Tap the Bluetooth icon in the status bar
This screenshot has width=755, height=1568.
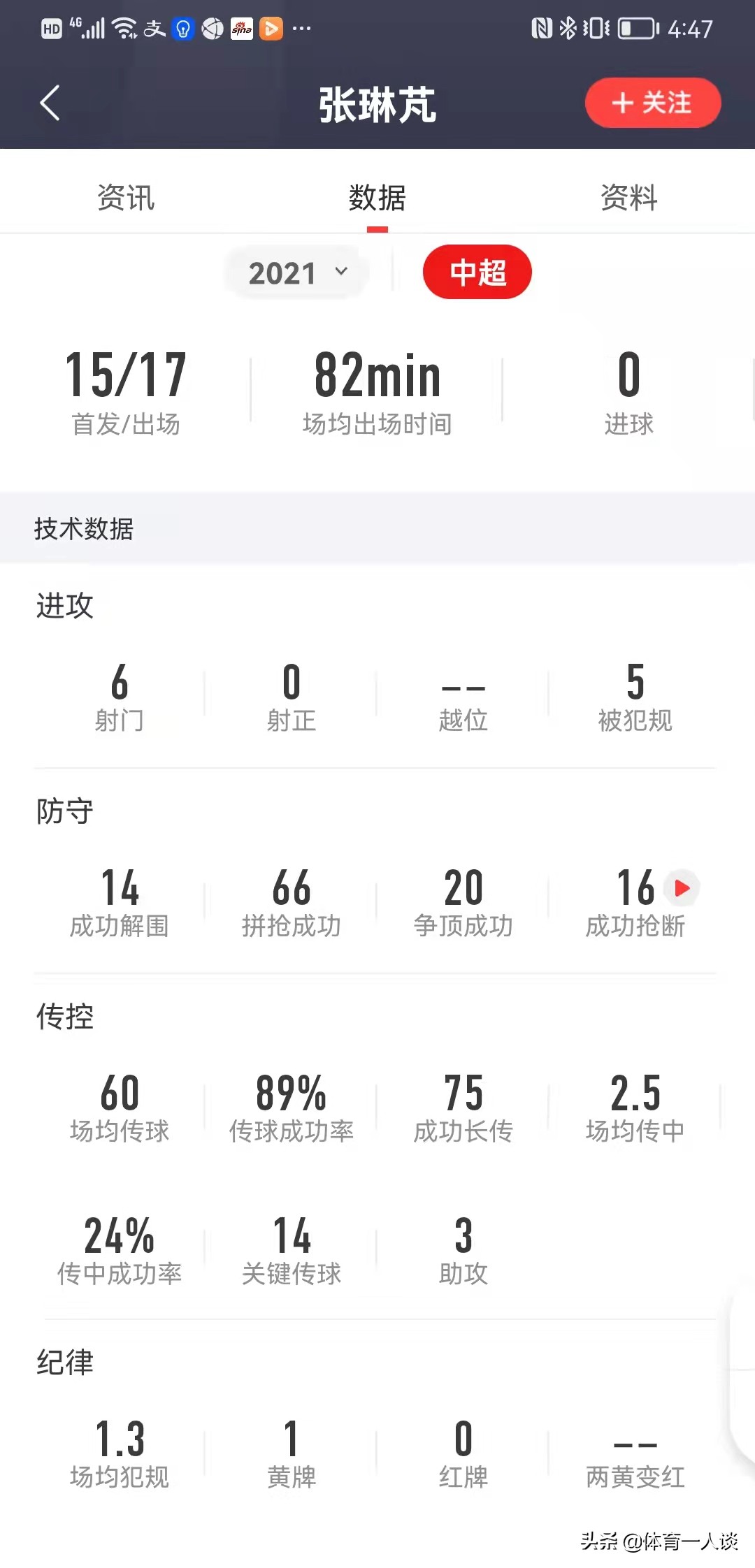click(x=568, y=27)
